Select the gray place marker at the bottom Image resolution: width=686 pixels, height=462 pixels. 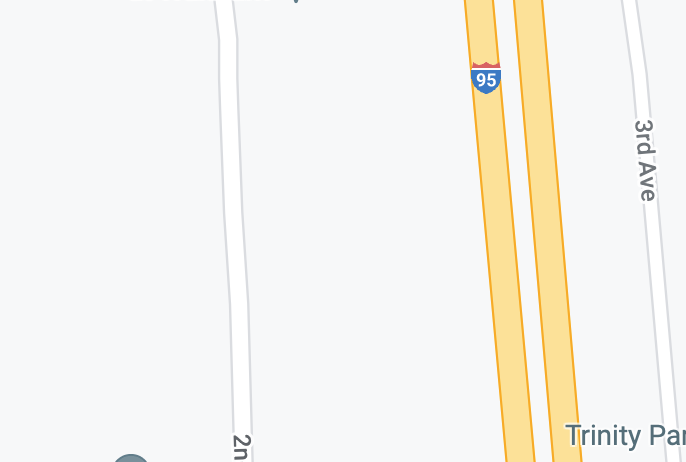[x=131, y=458]
